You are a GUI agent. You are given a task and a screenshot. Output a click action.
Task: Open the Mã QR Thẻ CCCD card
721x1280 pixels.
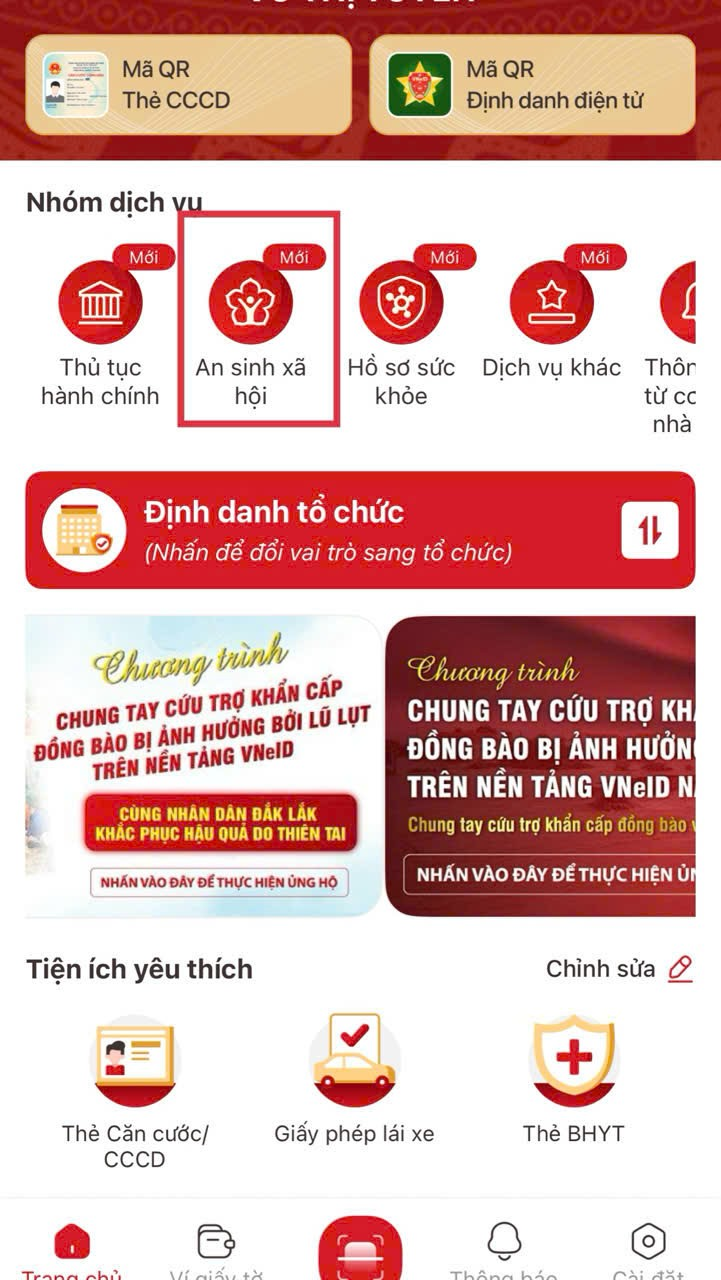[188, 85]
